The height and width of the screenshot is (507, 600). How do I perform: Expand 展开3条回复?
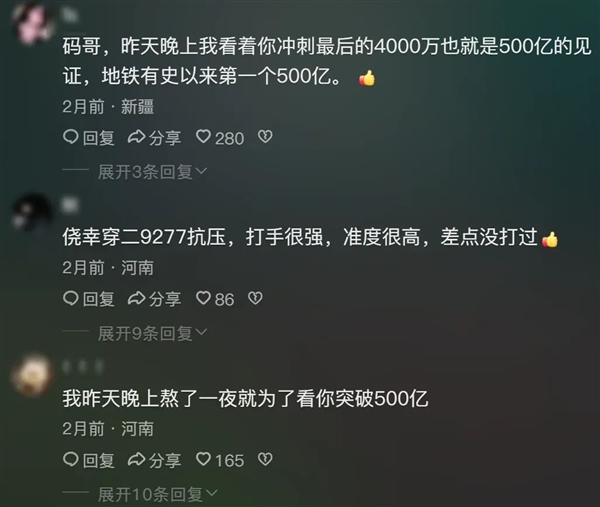click(x=151, y=171)
